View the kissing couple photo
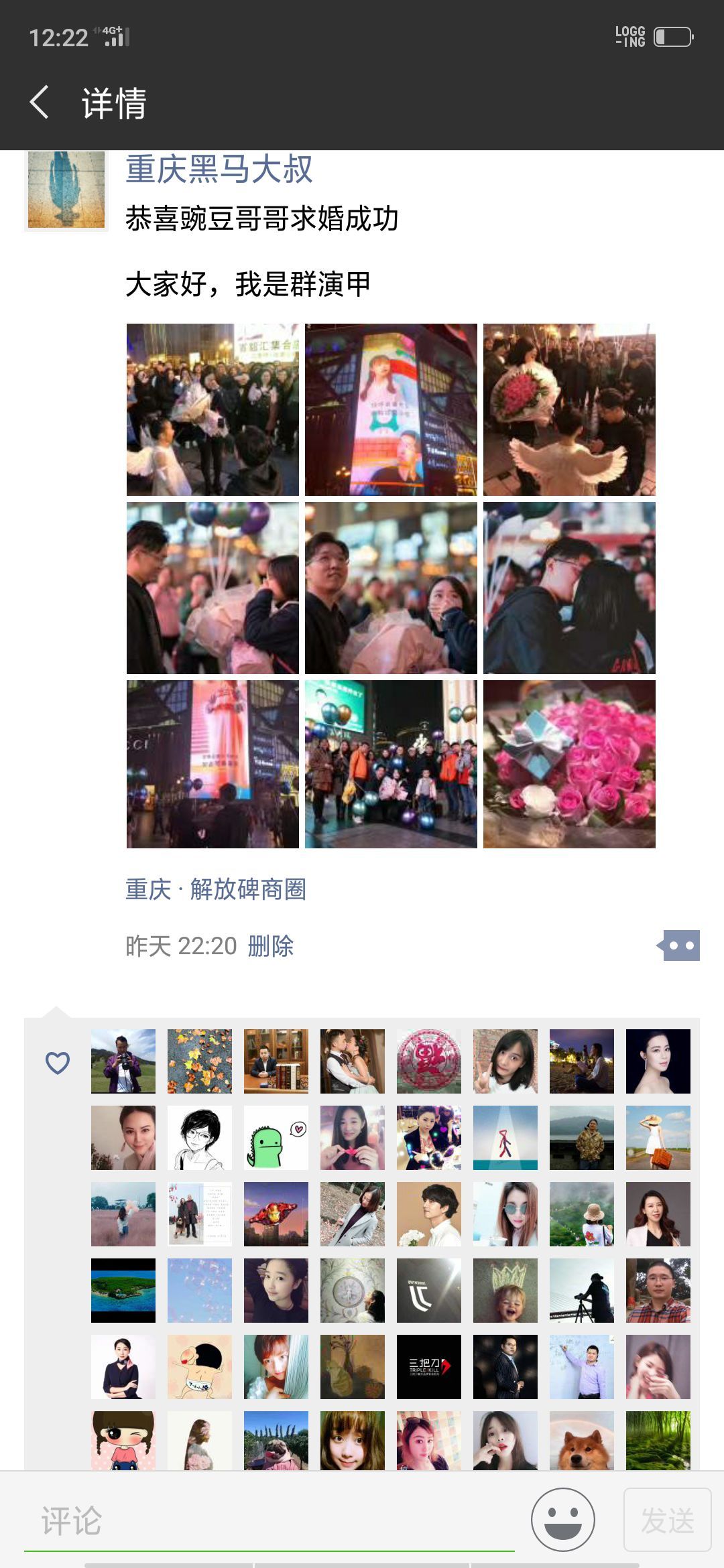This screenshot has height=1568, width=724. pos(569,588)
